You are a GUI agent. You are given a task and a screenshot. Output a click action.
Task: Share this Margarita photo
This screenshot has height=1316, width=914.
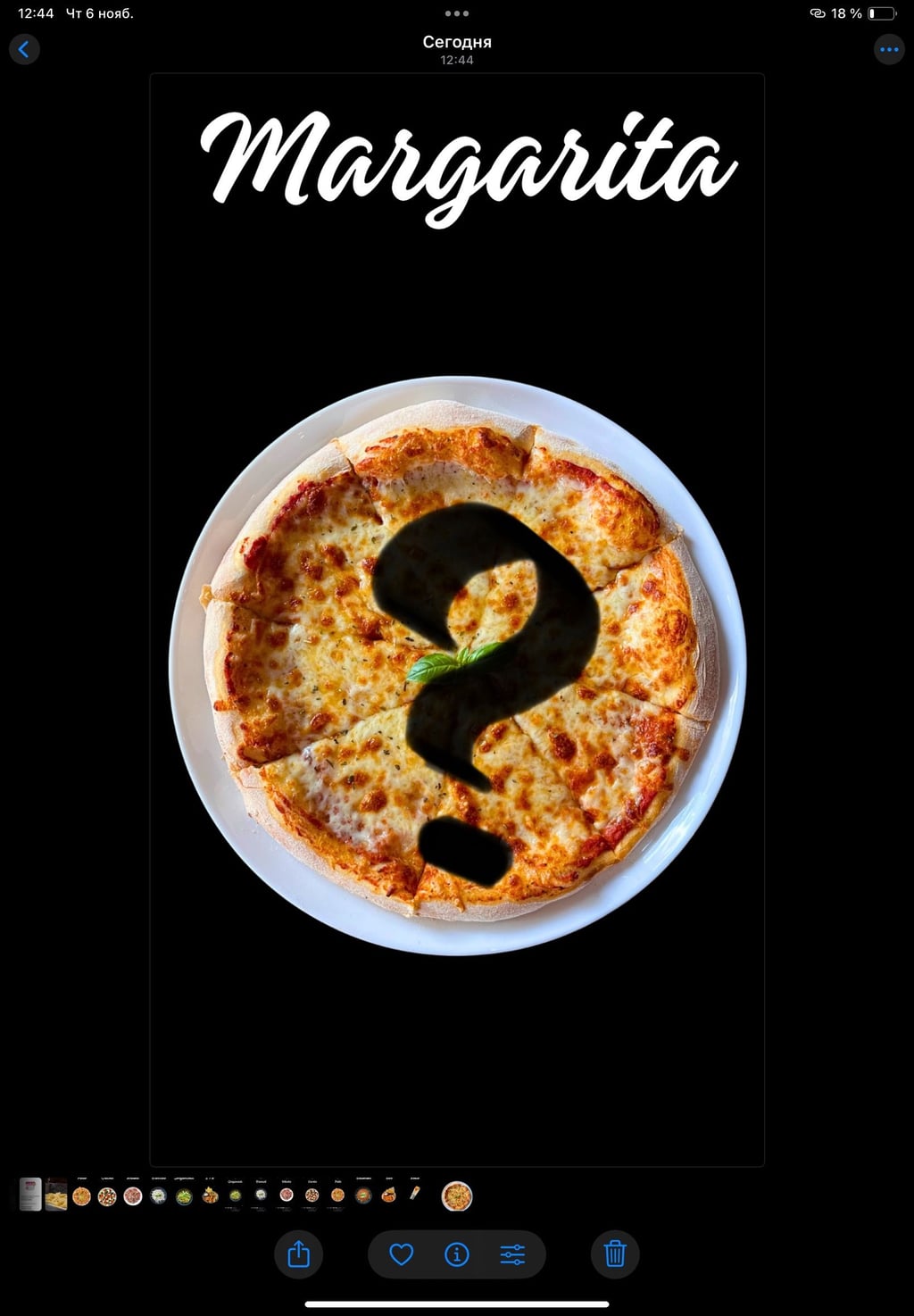[298, 1254]
